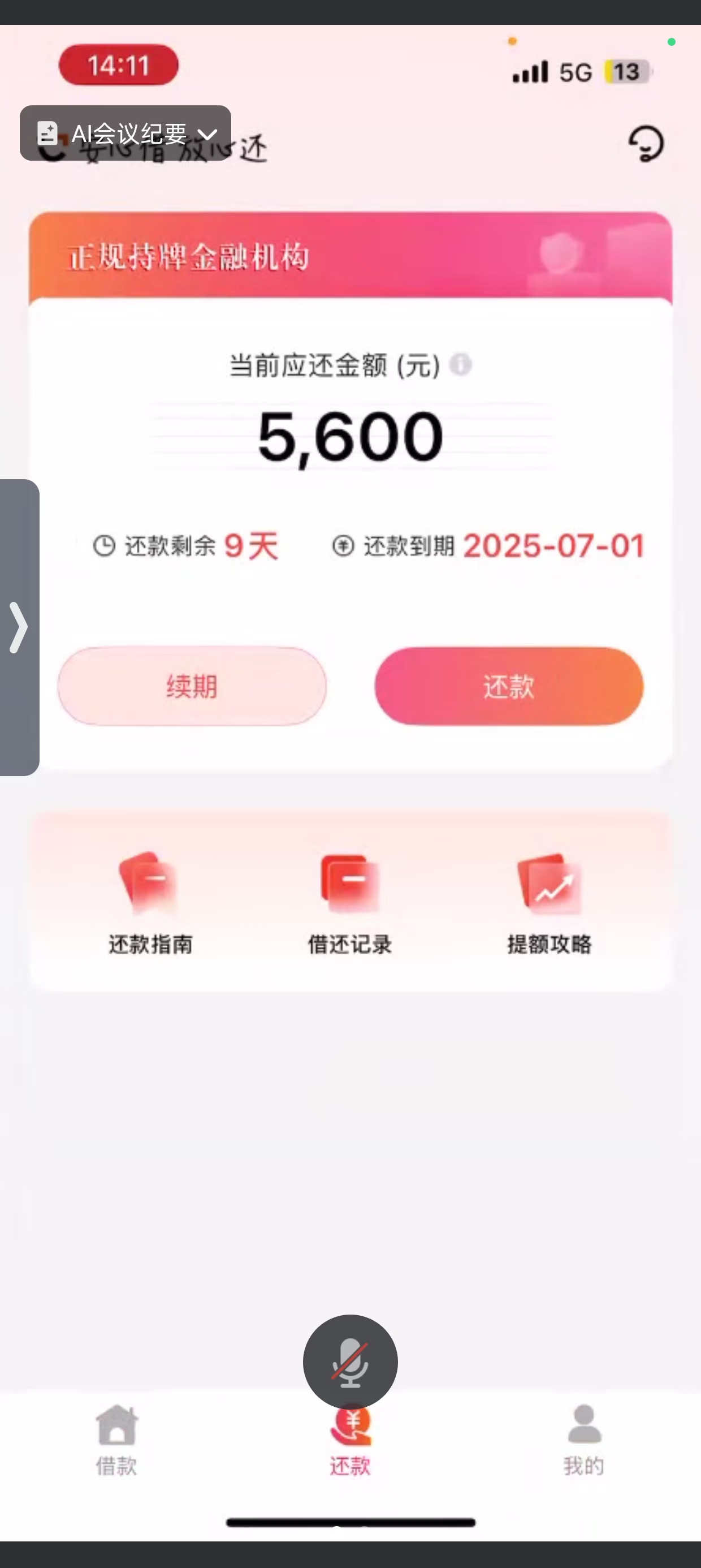
Task: Switch to the 我的 tab
Action: click(583, 1440)
